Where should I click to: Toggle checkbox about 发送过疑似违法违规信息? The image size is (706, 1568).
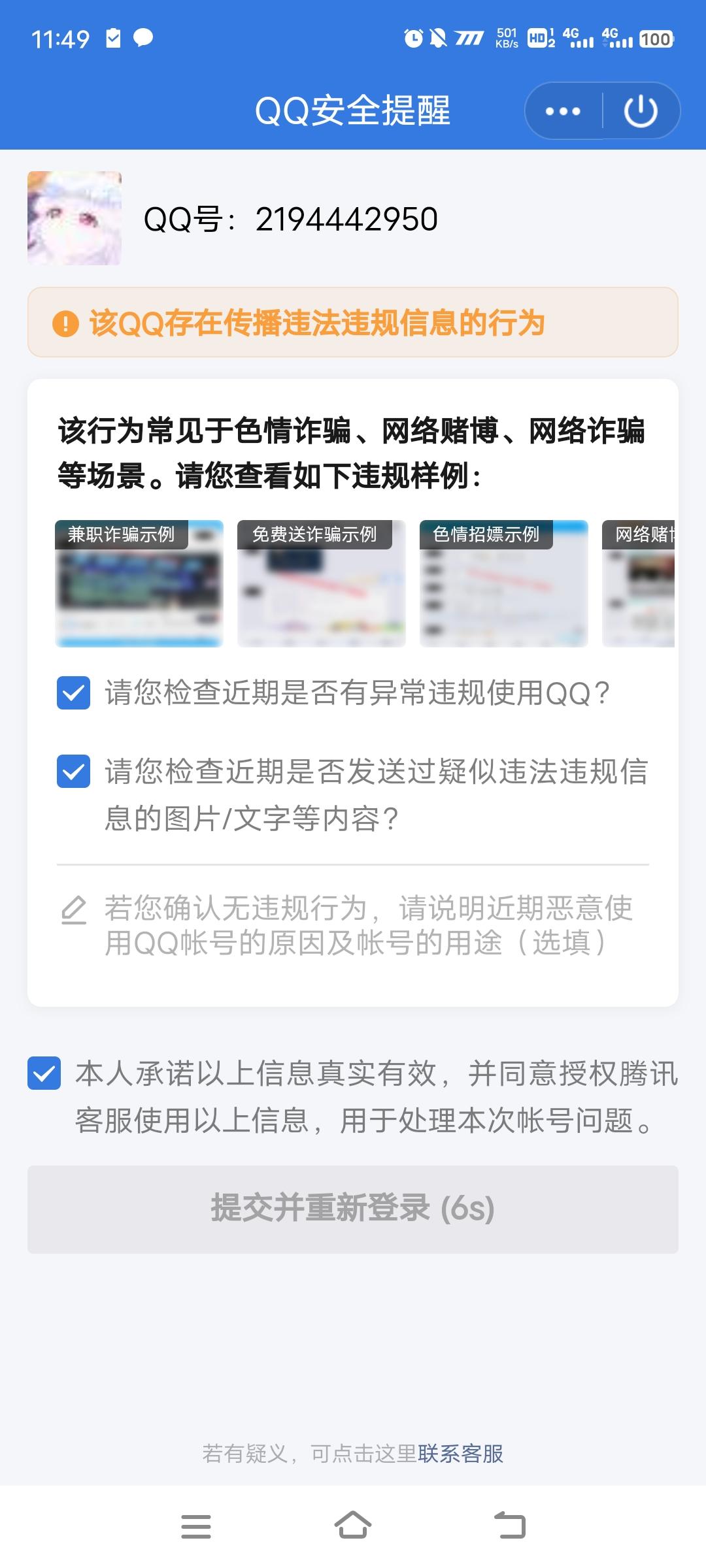click(x=73, y=772)
